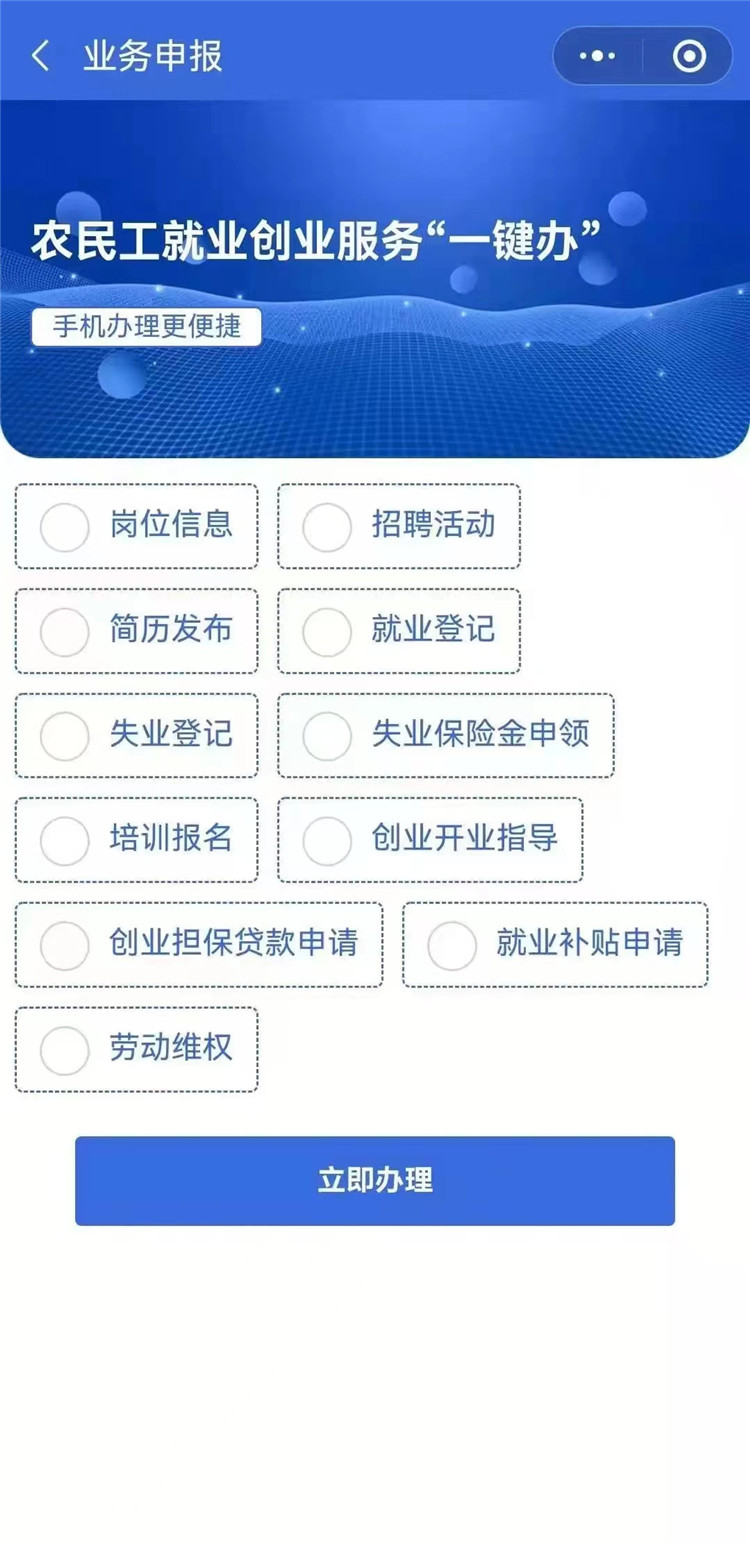Tap the 立即办理 button

(375, 1180)
